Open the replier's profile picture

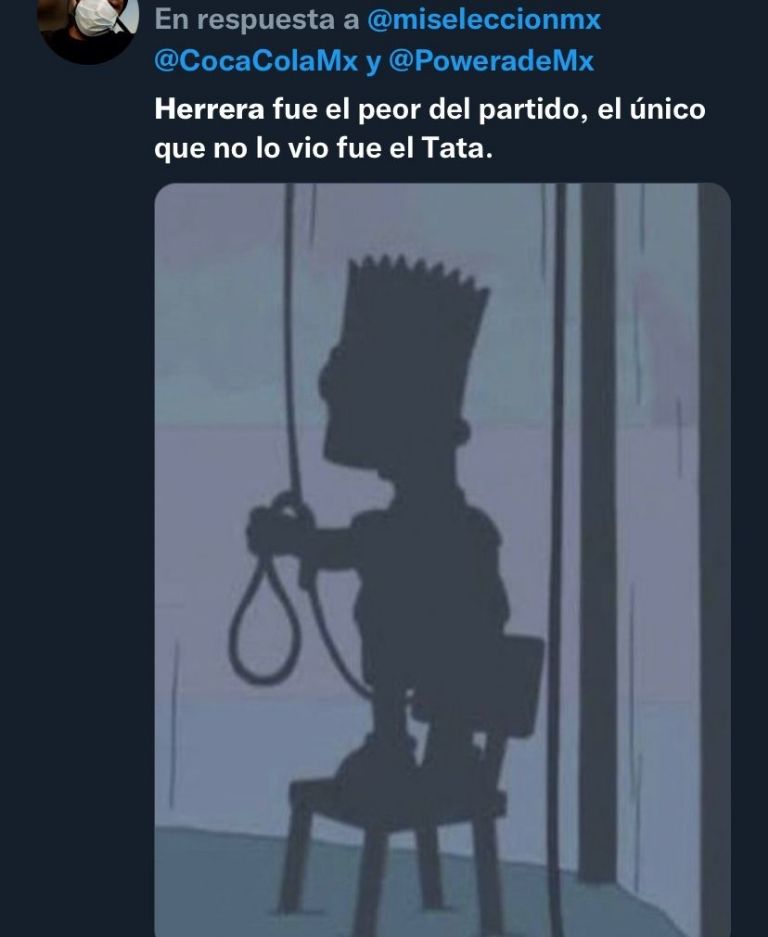87,23
